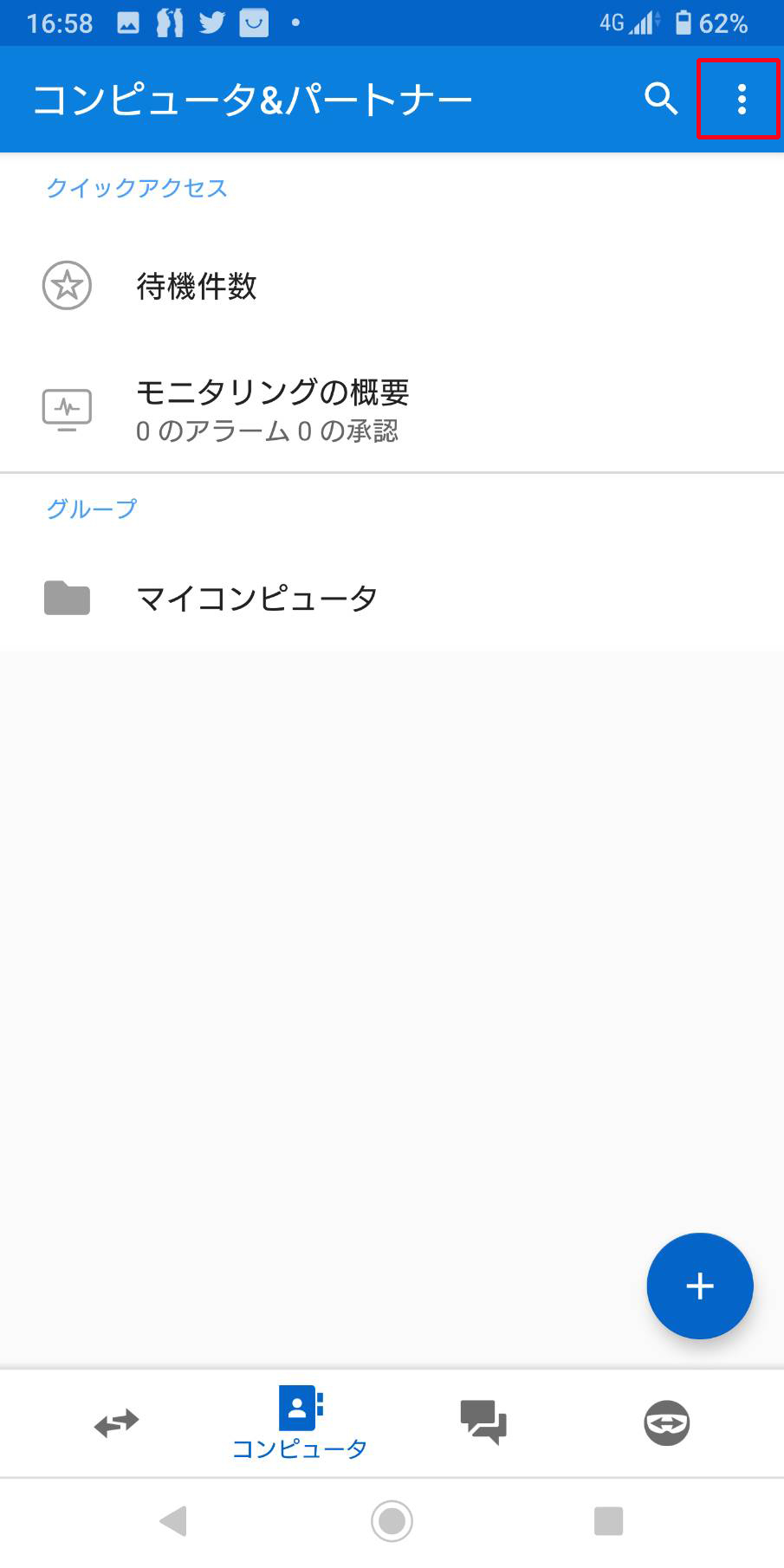Open the search icon in the app bar
The image size is (784, 1568).
click(660, 99)
